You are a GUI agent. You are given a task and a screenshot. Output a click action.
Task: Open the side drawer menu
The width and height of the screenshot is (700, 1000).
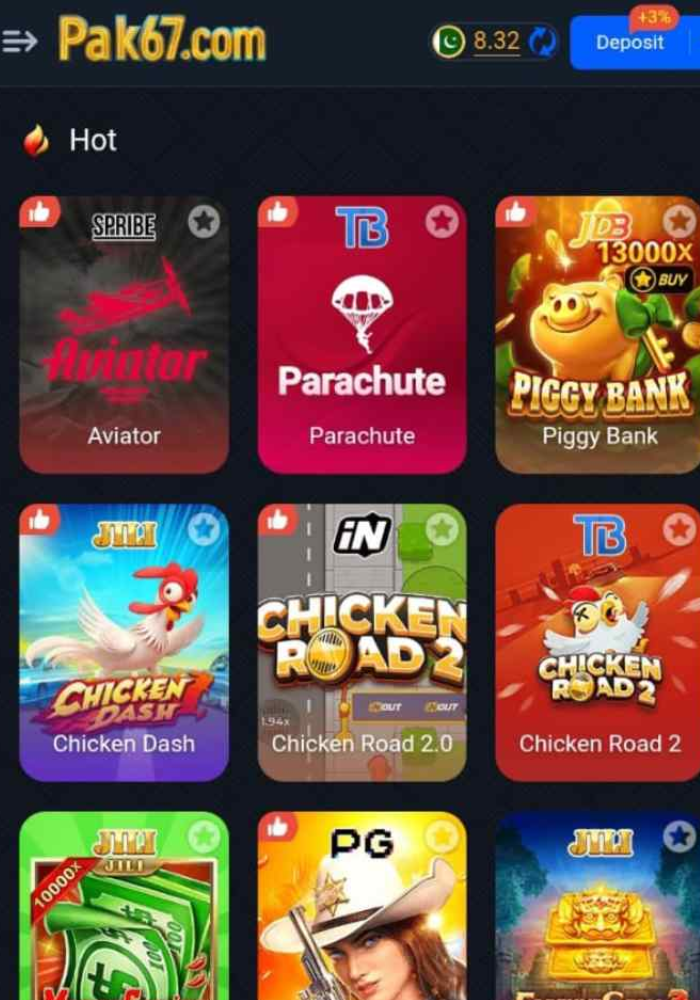[x=20, y=41]
